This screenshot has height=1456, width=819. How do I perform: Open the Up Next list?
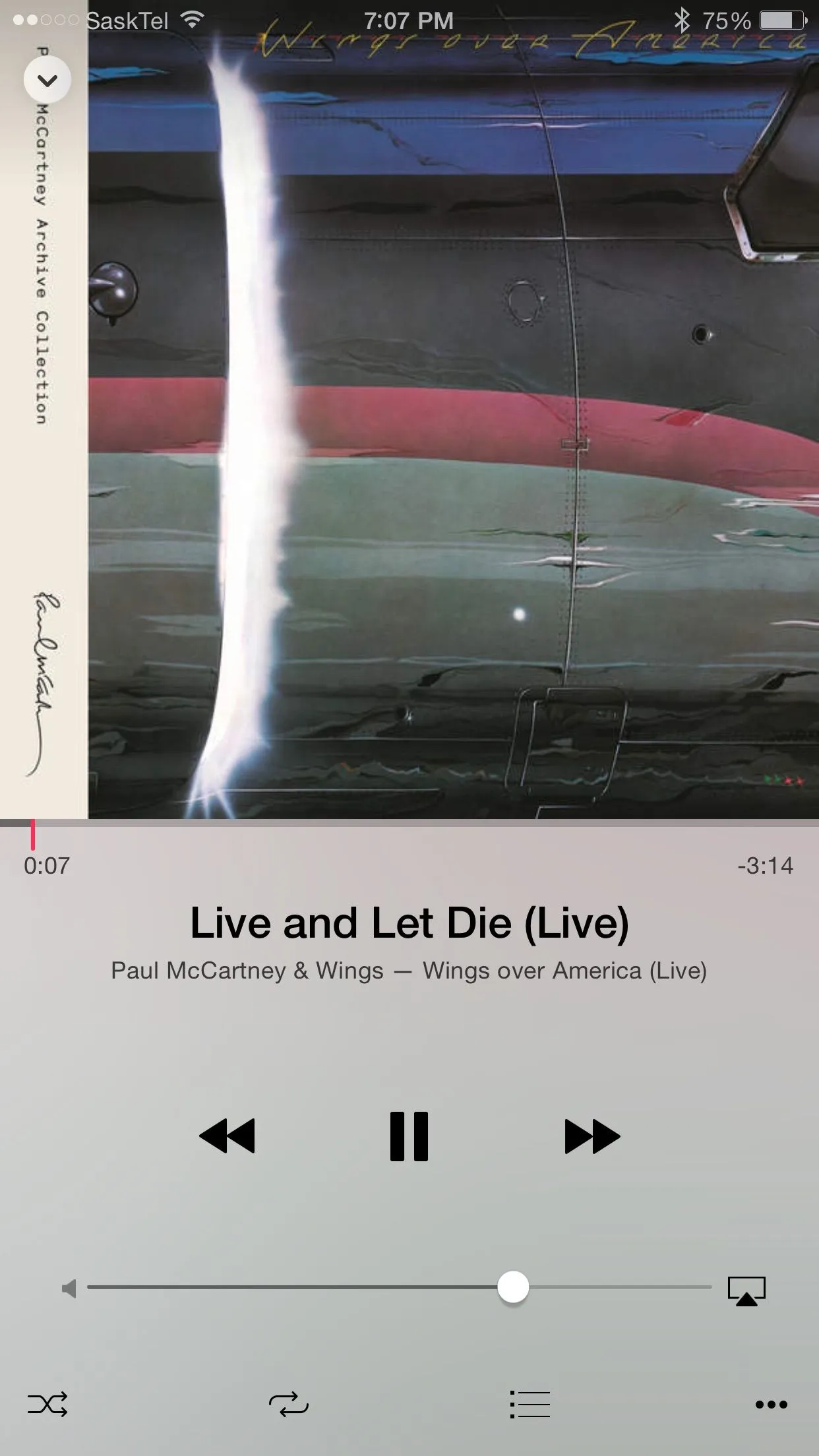click(530, 1404)
